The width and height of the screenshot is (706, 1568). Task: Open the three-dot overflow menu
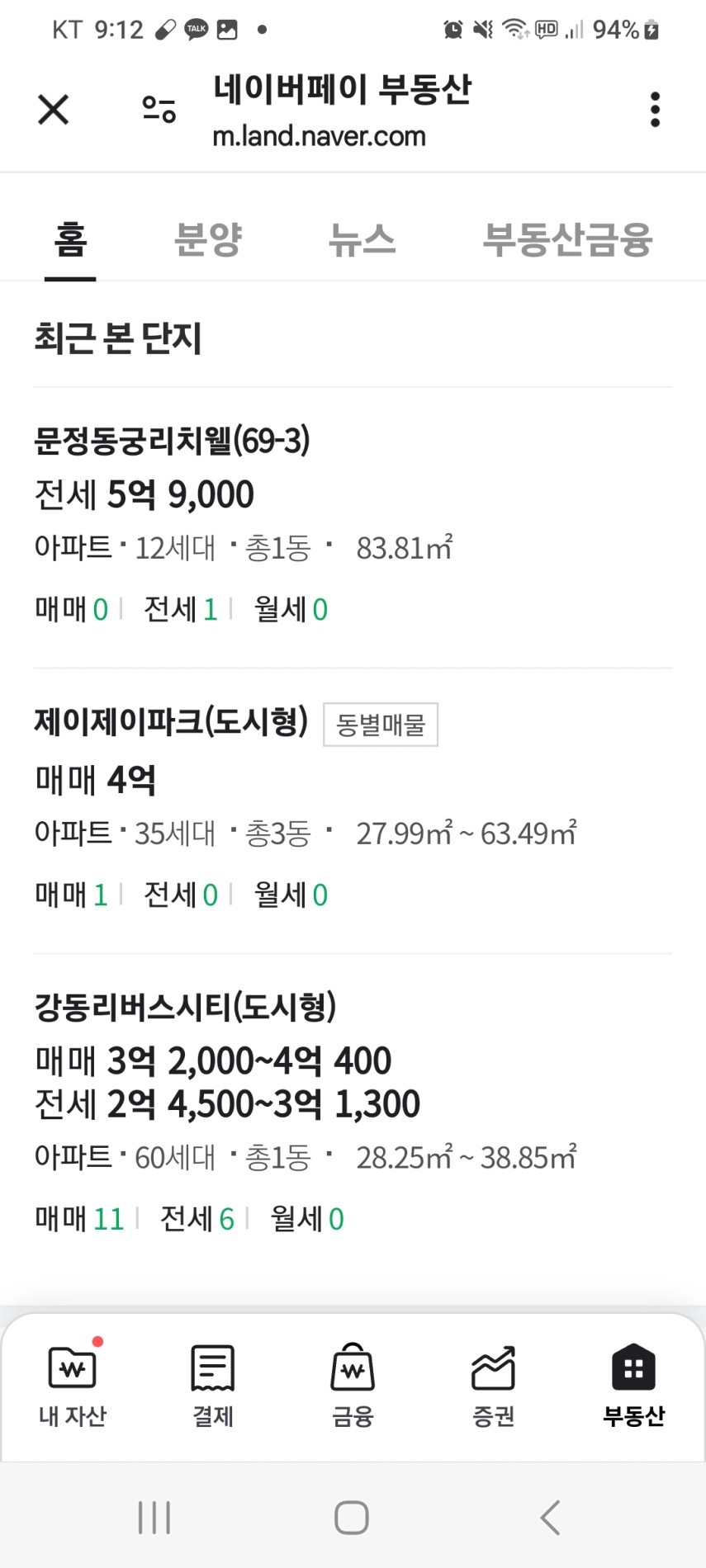click(x=655, y=110)
